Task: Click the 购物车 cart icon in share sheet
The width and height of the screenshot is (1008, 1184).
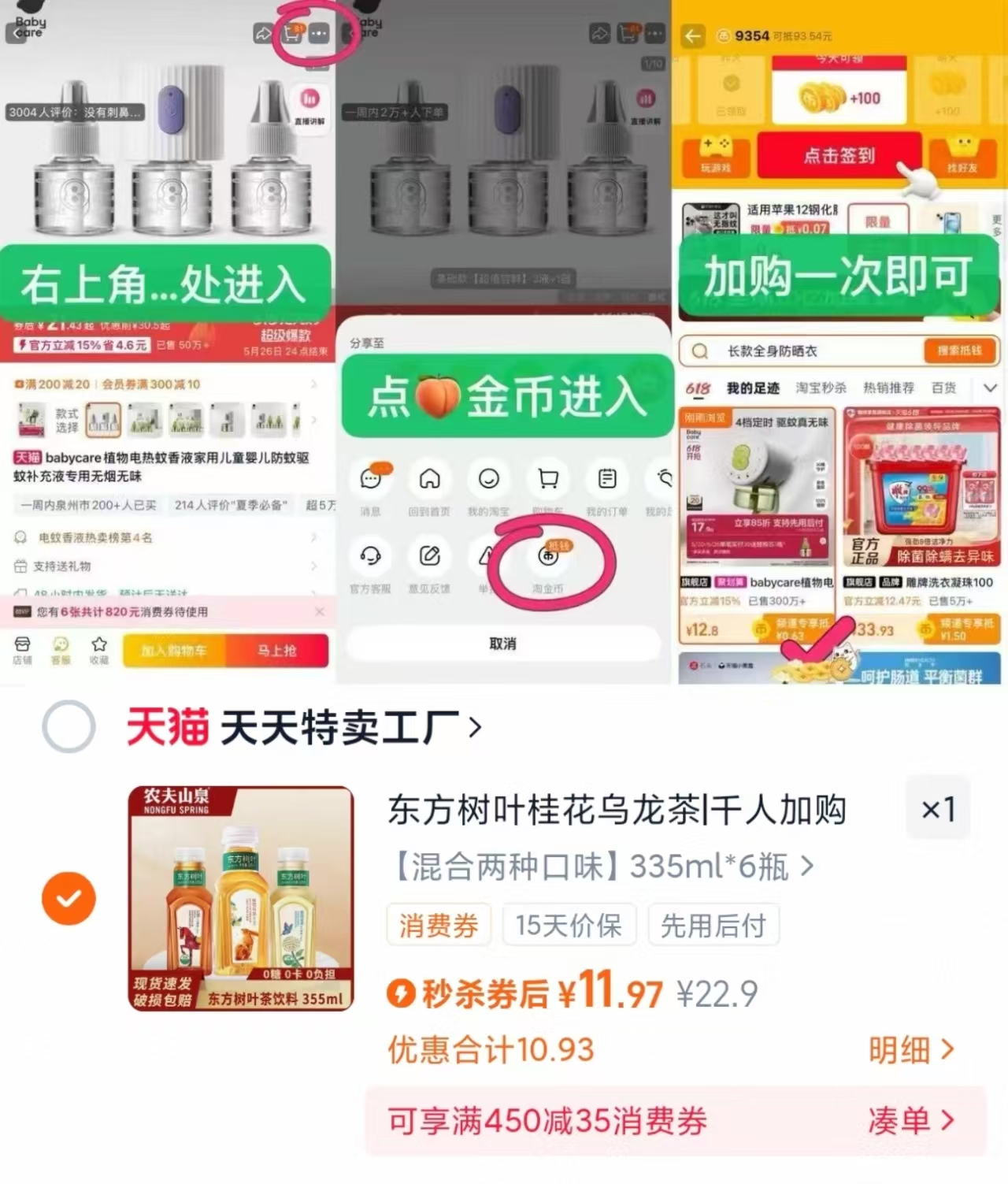Action: (547, 479)
